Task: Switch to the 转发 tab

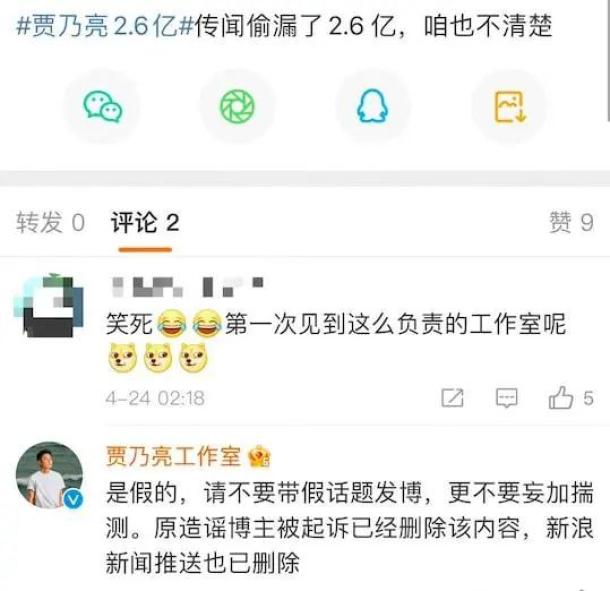Action: (x=50, y=223)
